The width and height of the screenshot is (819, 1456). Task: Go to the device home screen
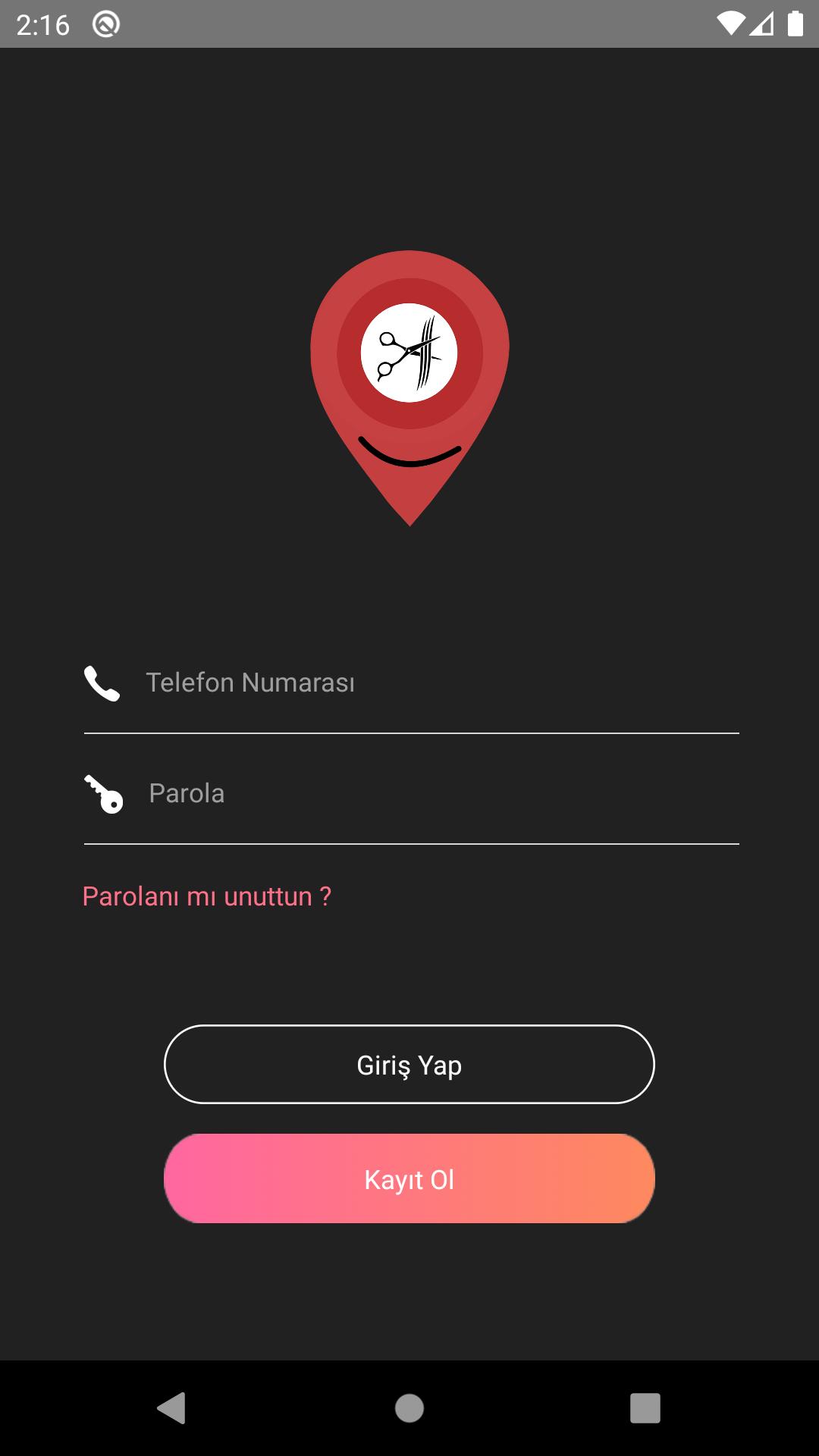click(x=409, y=1408)
